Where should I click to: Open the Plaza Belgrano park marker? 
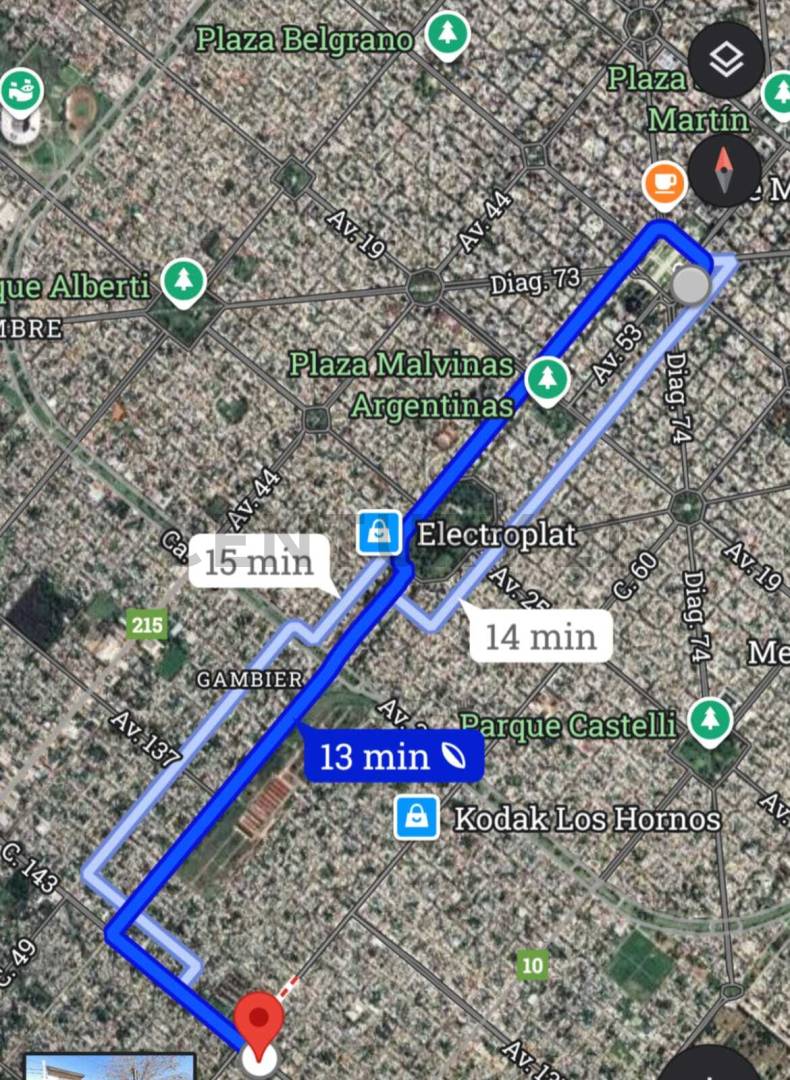click(448, 37)
